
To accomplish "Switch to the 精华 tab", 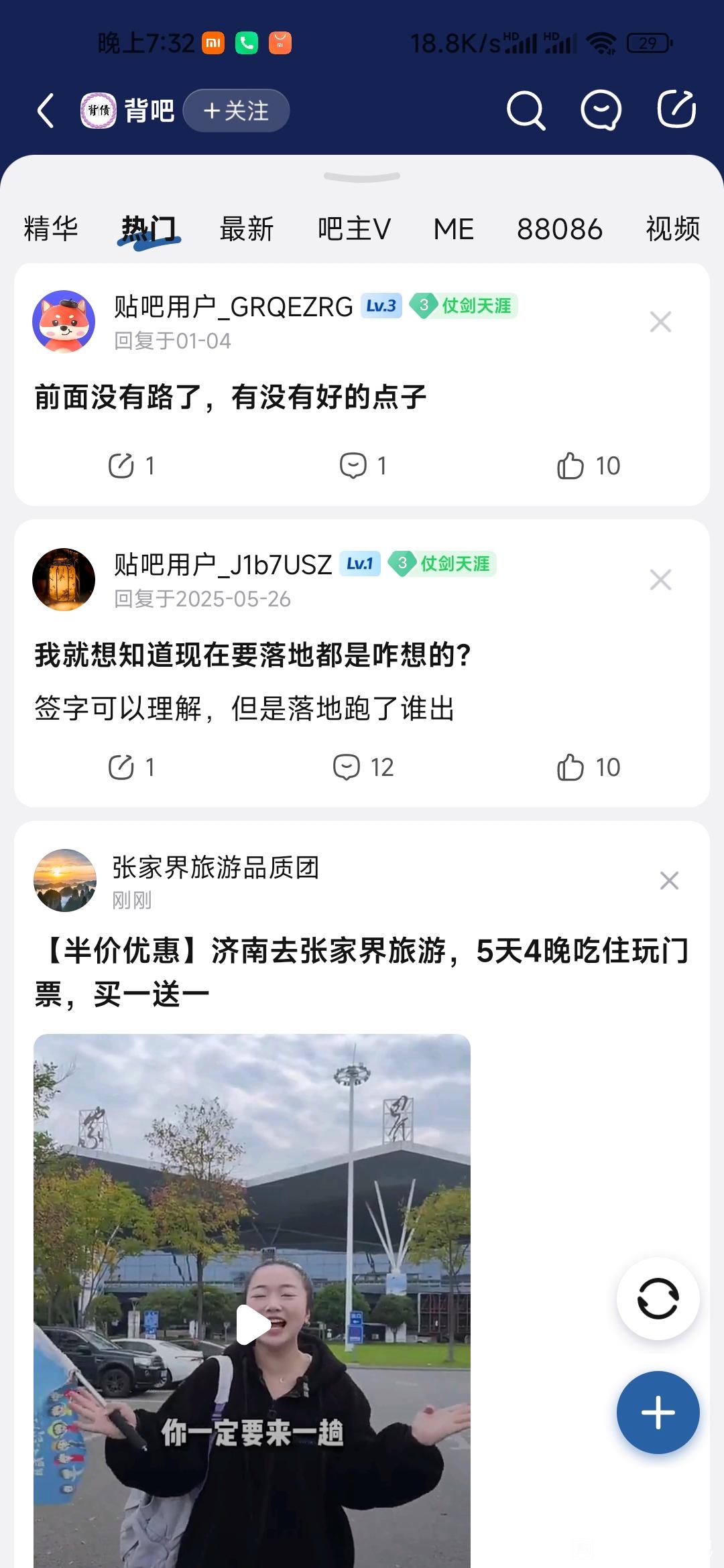I will point(51,229).
